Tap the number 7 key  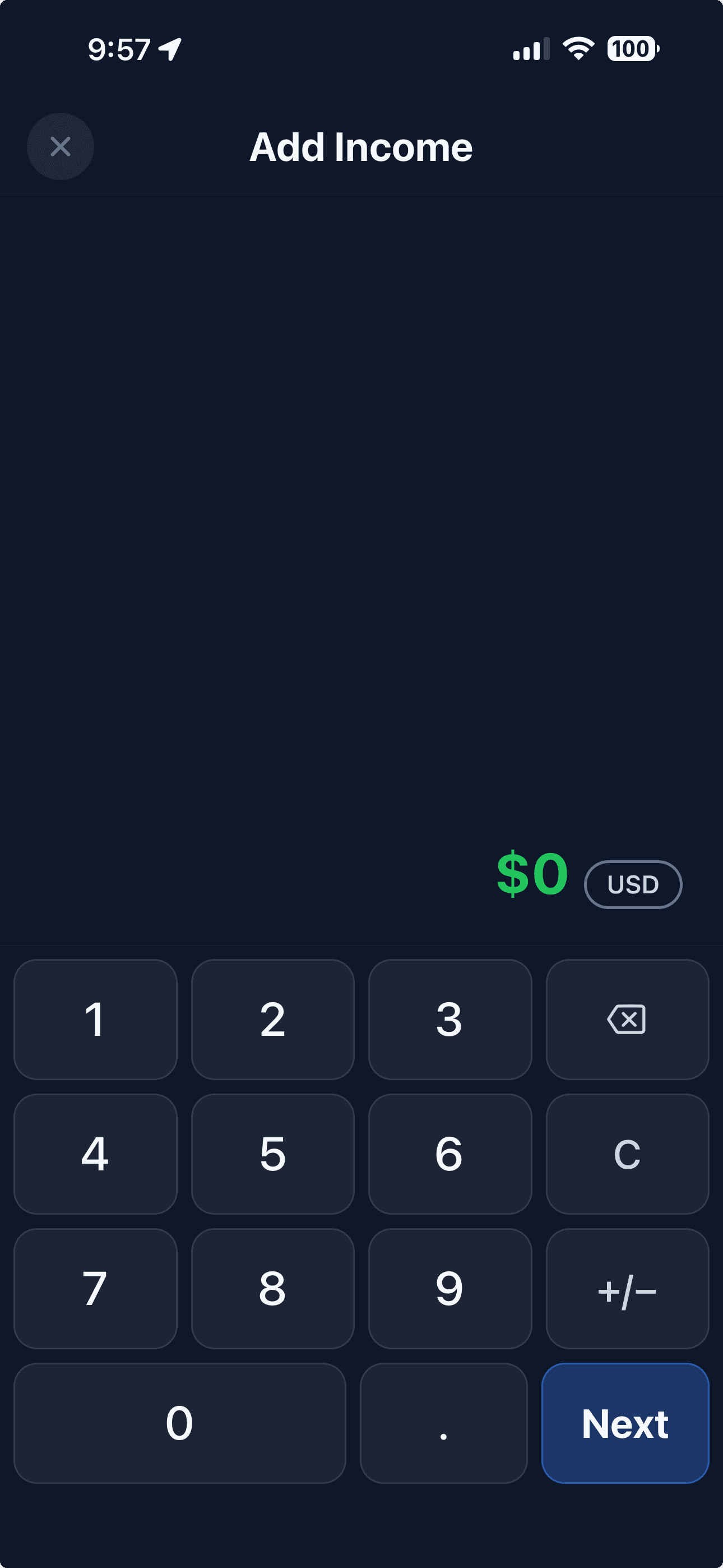(95, 1289)
